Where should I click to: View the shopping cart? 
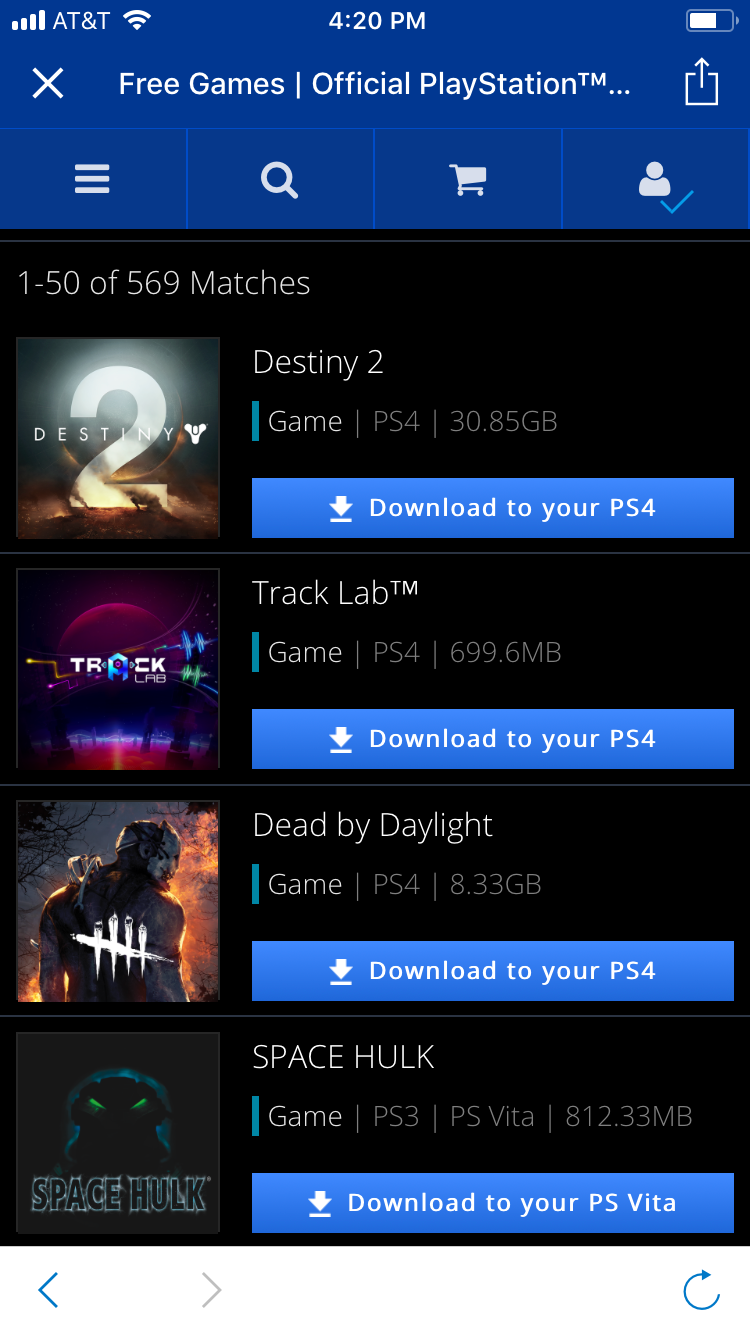tap(467, 180)
